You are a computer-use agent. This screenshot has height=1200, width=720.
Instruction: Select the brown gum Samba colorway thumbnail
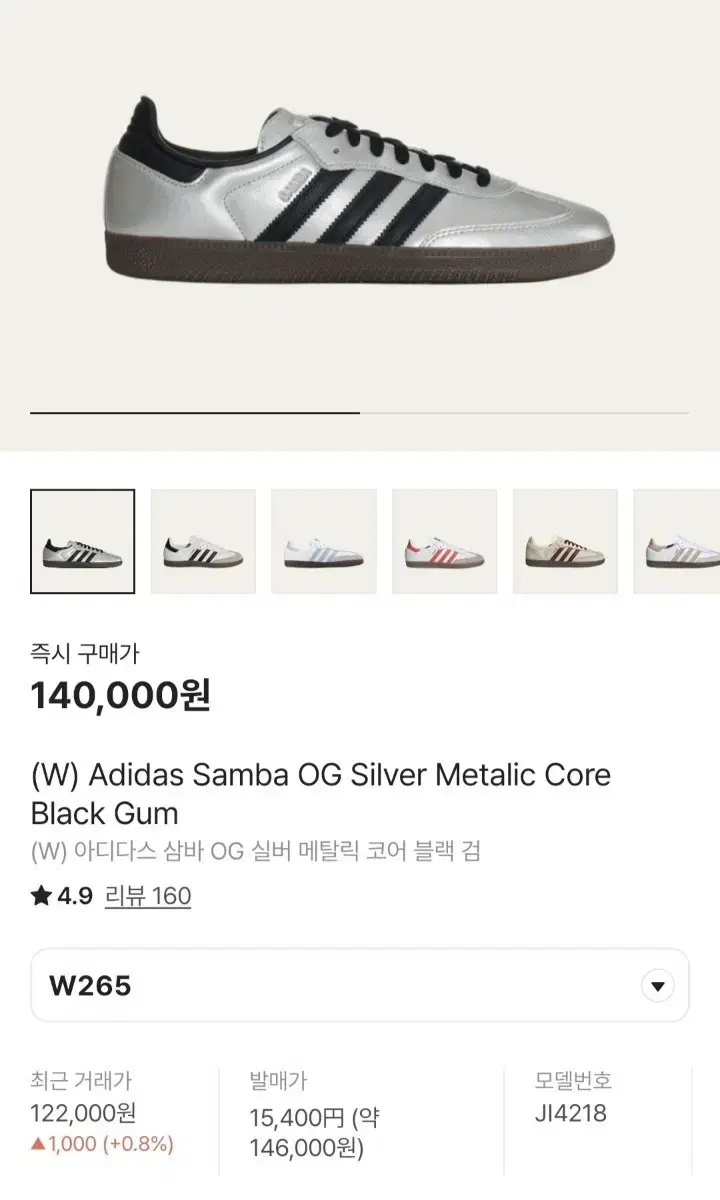pos(566,540)
